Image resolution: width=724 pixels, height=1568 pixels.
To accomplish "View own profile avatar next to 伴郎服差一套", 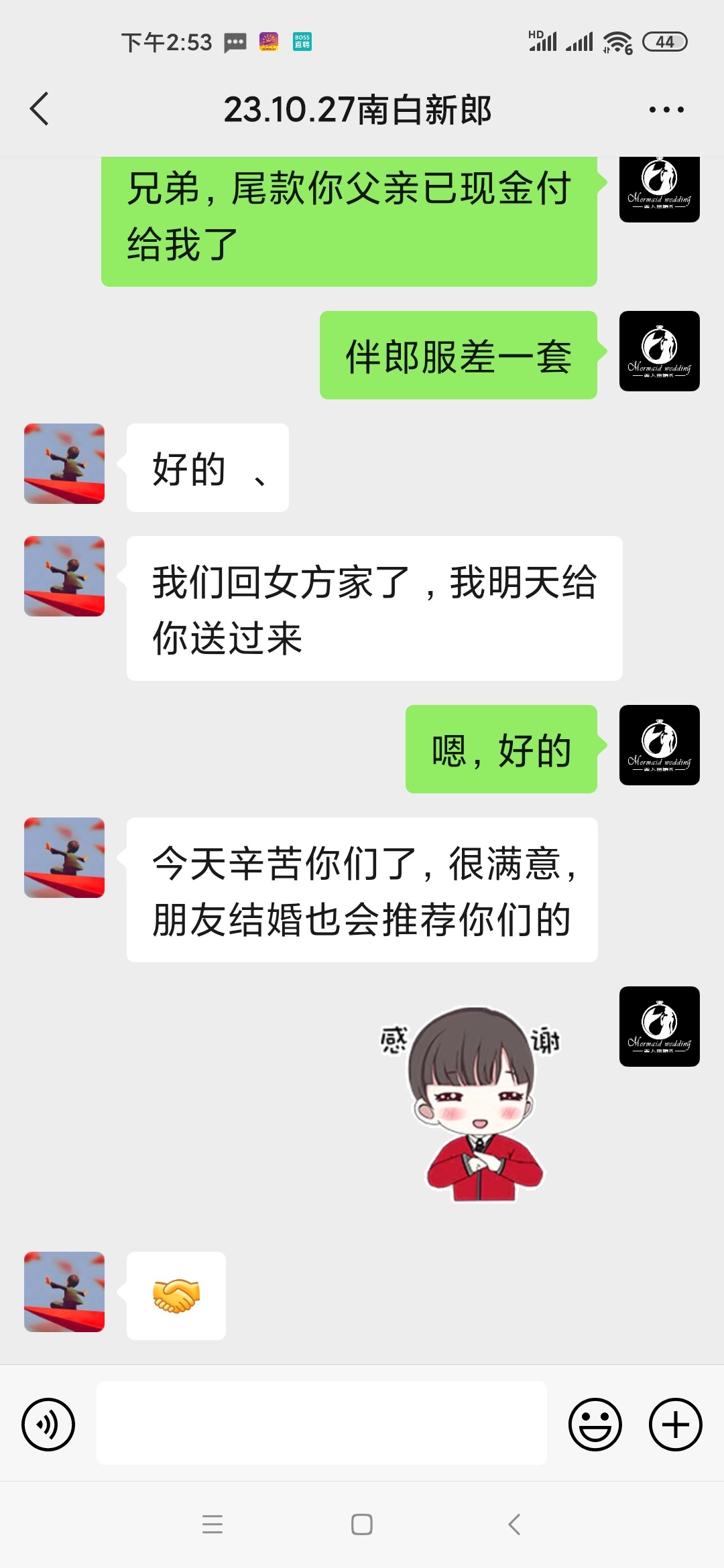I will pyautogui.click(x=660, y=351).
